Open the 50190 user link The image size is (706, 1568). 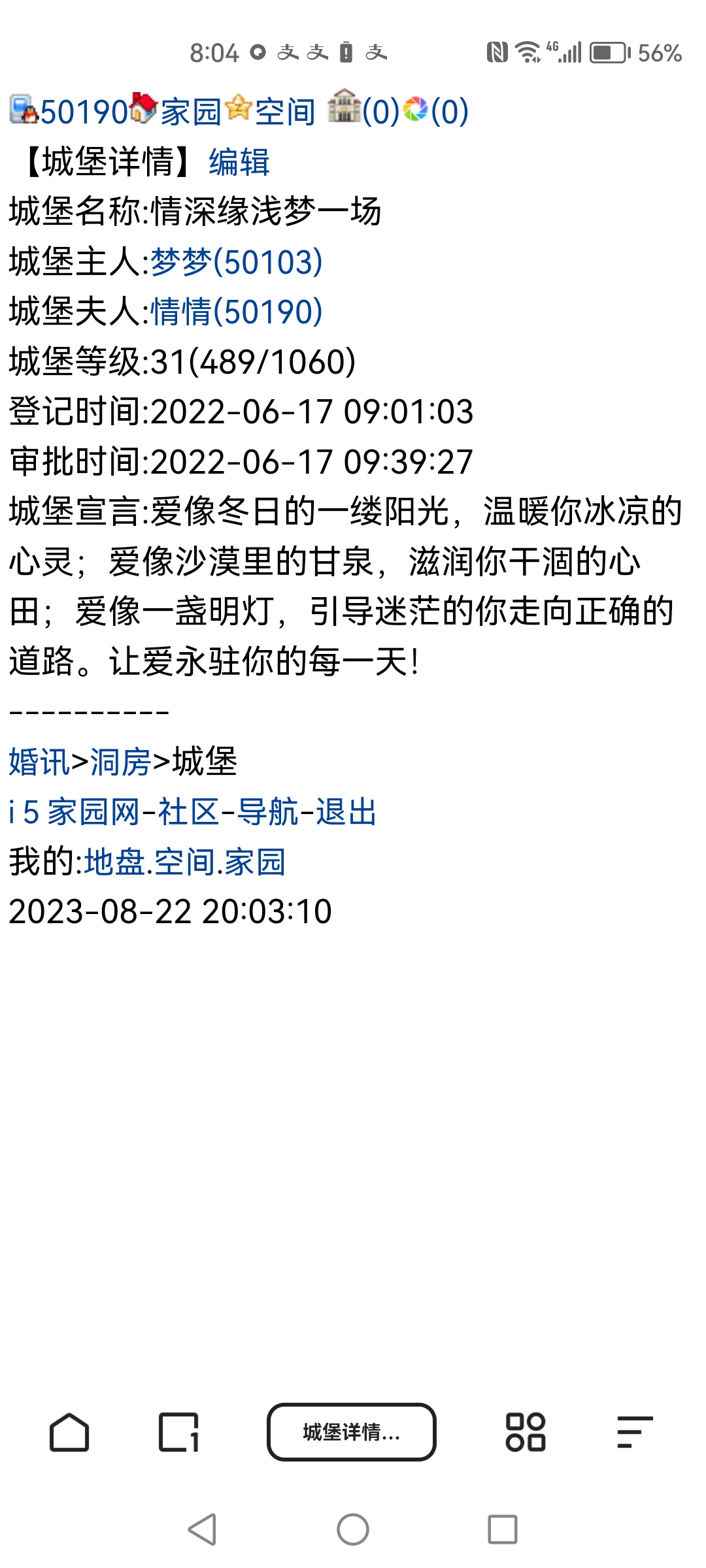pos(84,112)
